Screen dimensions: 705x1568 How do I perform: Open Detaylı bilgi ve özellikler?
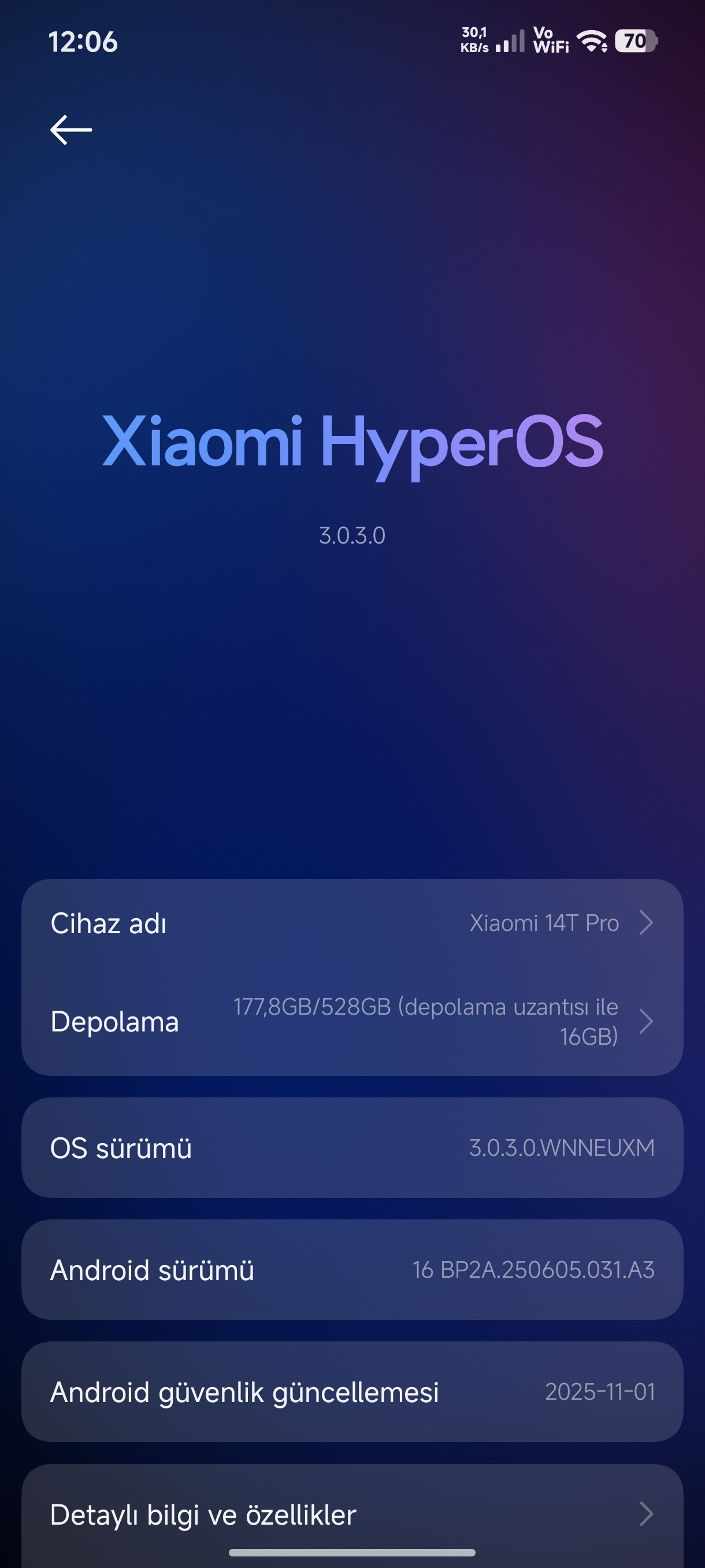[x=351, y=1514]
